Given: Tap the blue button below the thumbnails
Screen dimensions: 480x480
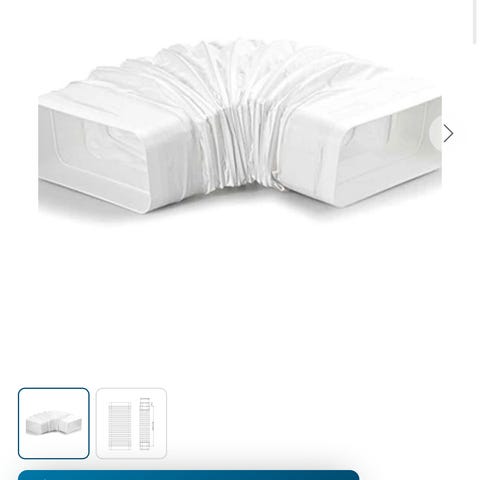Looking at the screenshot, I should pyautogui.click(x=189, y=475).
